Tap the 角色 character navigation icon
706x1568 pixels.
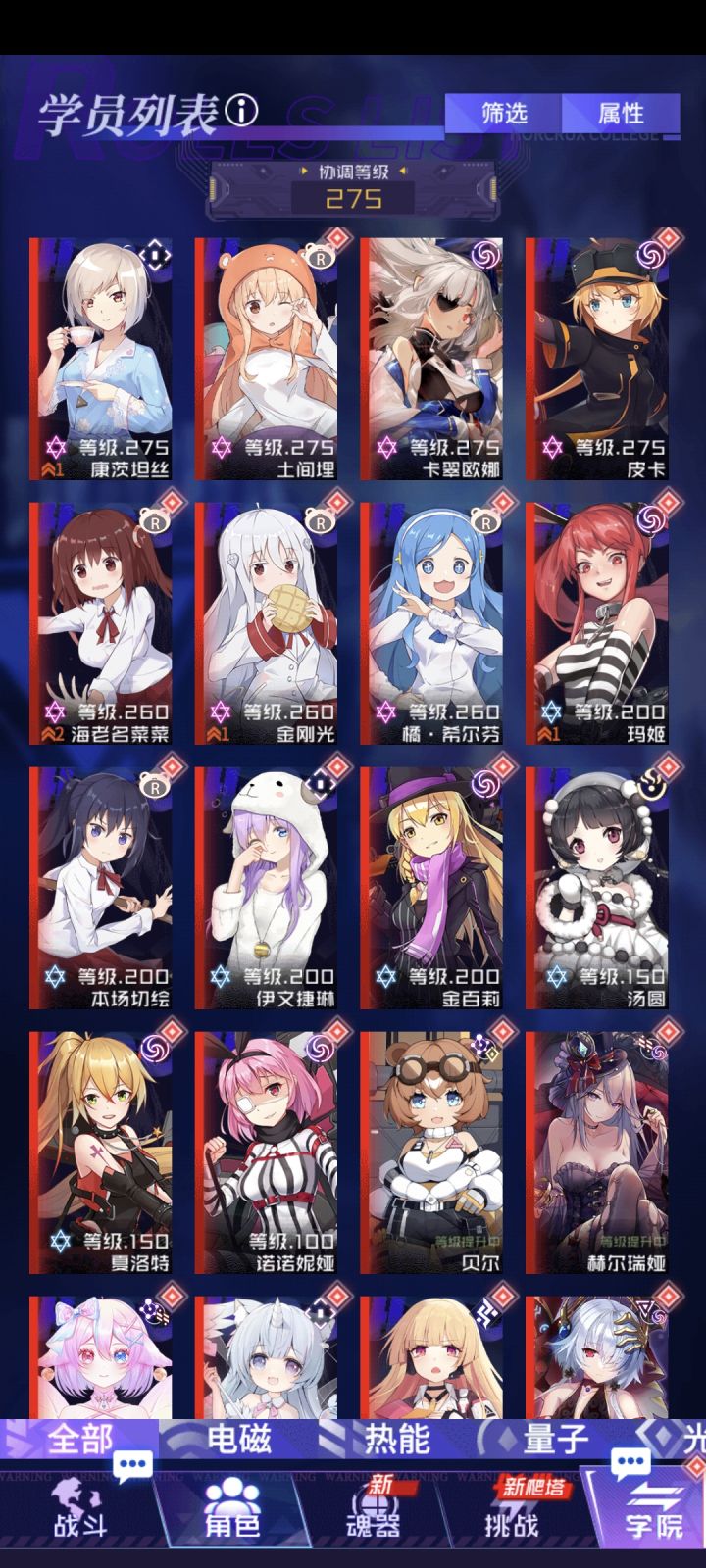point(231,1502)
